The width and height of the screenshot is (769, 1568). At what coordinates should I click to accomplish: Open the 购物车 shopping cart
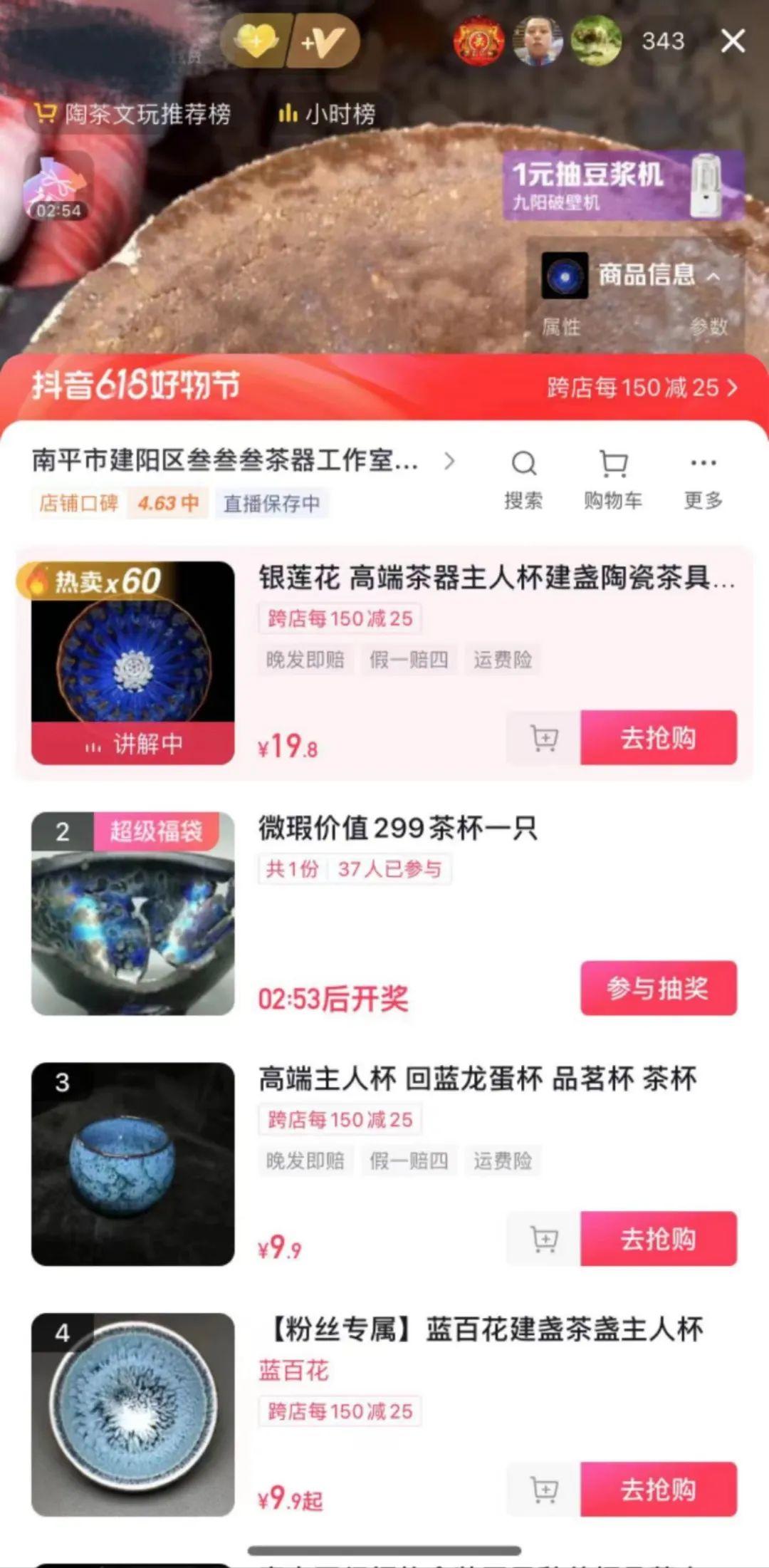click(x=613, y=477)
